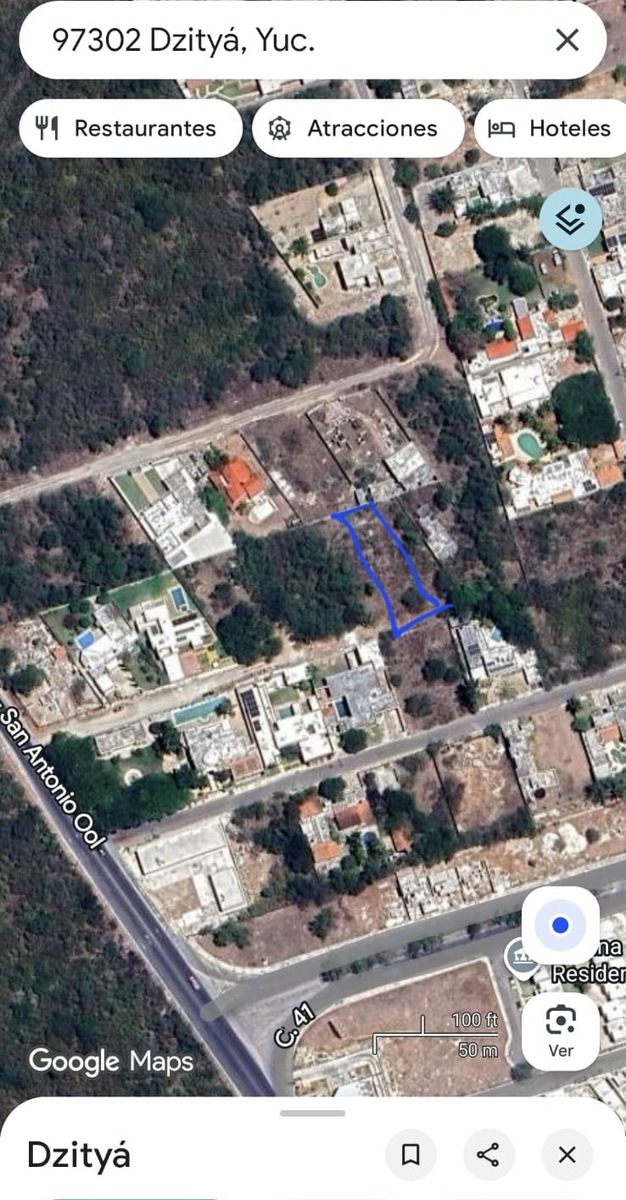This screenshot has height=1200, width=626.
Task: Save Dzityá with the bookmark icon
Action: [410, 1155]
